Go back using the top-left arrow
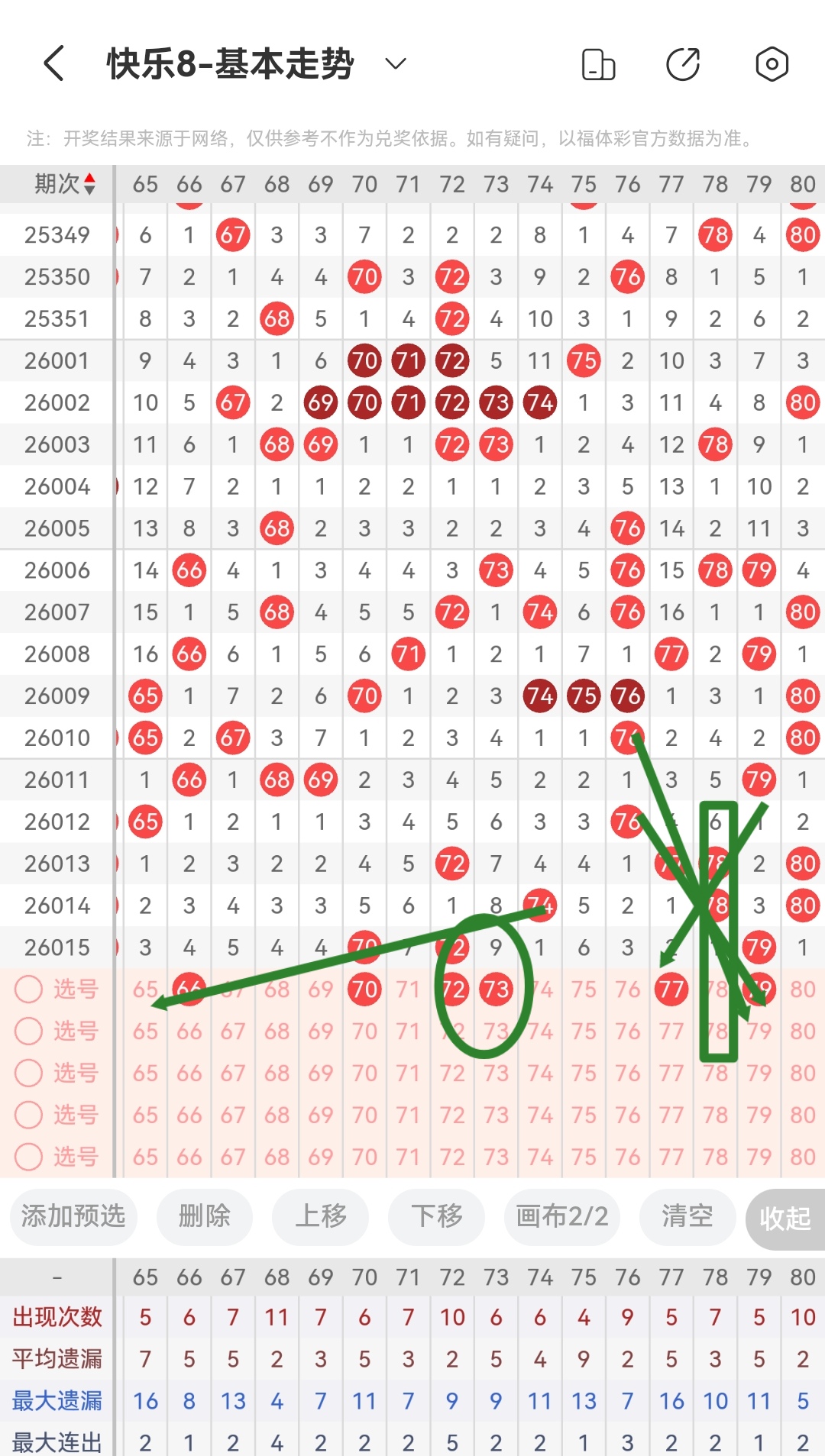 pos(53,63)
